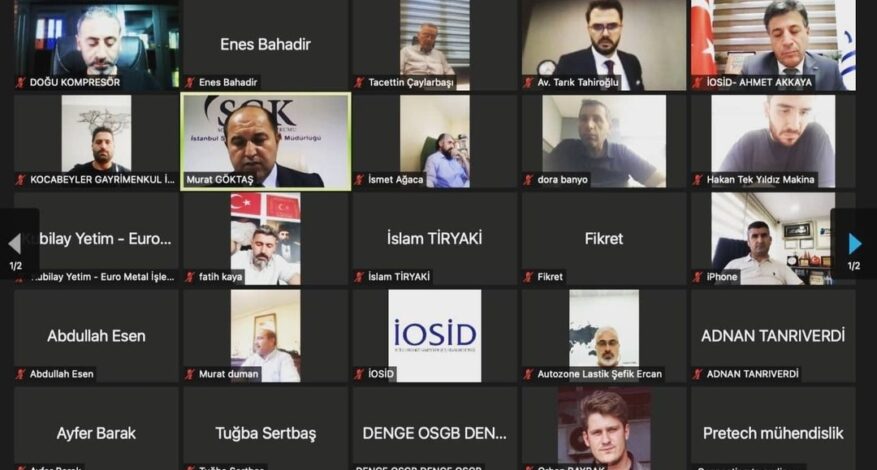
Task: Select Tuğba Sertbaş participant tile
Action: pos(265,433)
